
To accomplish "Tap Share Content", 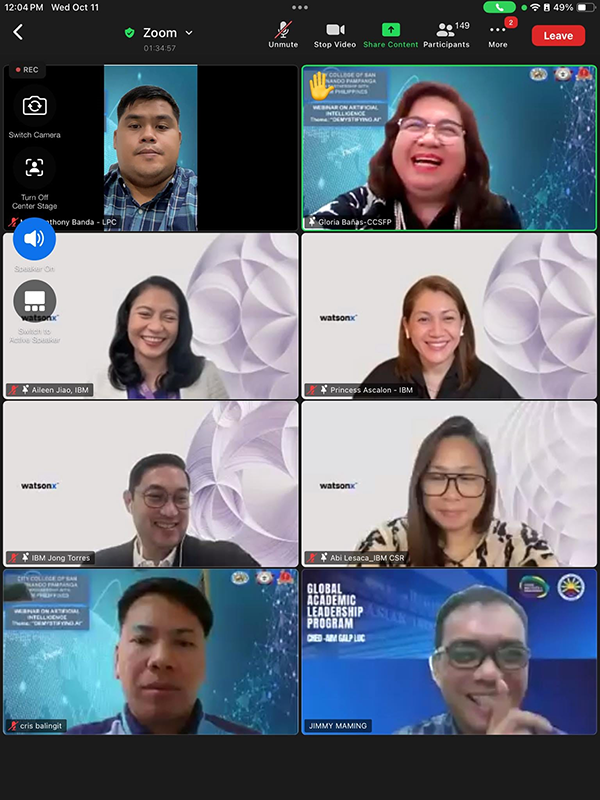I will [391, 34].
